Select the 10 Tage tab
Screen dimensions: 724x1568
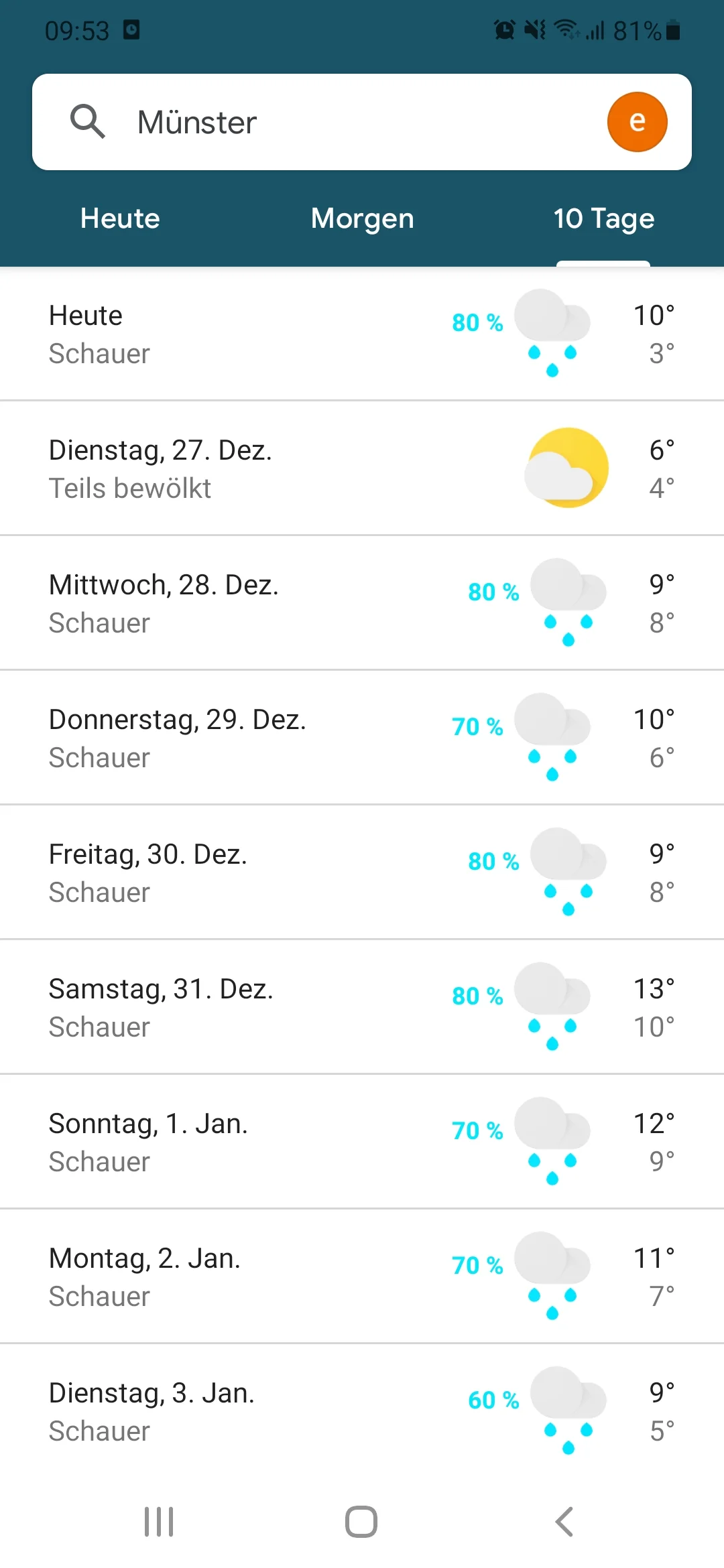(x=603, y=218)
